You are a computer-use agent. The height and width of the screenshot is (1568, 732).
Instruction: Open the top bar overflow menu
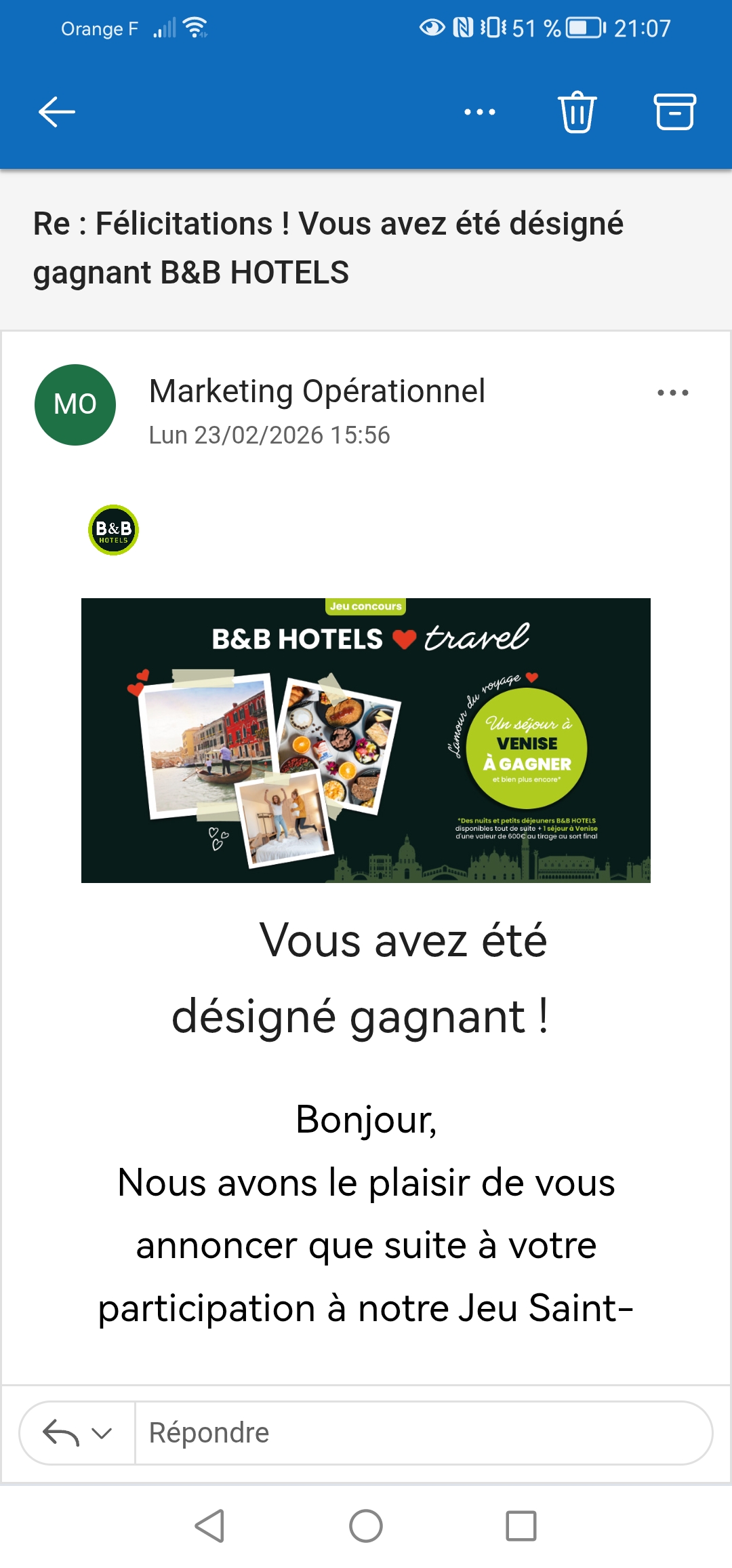pyautogui.click(x=480, y=112)
